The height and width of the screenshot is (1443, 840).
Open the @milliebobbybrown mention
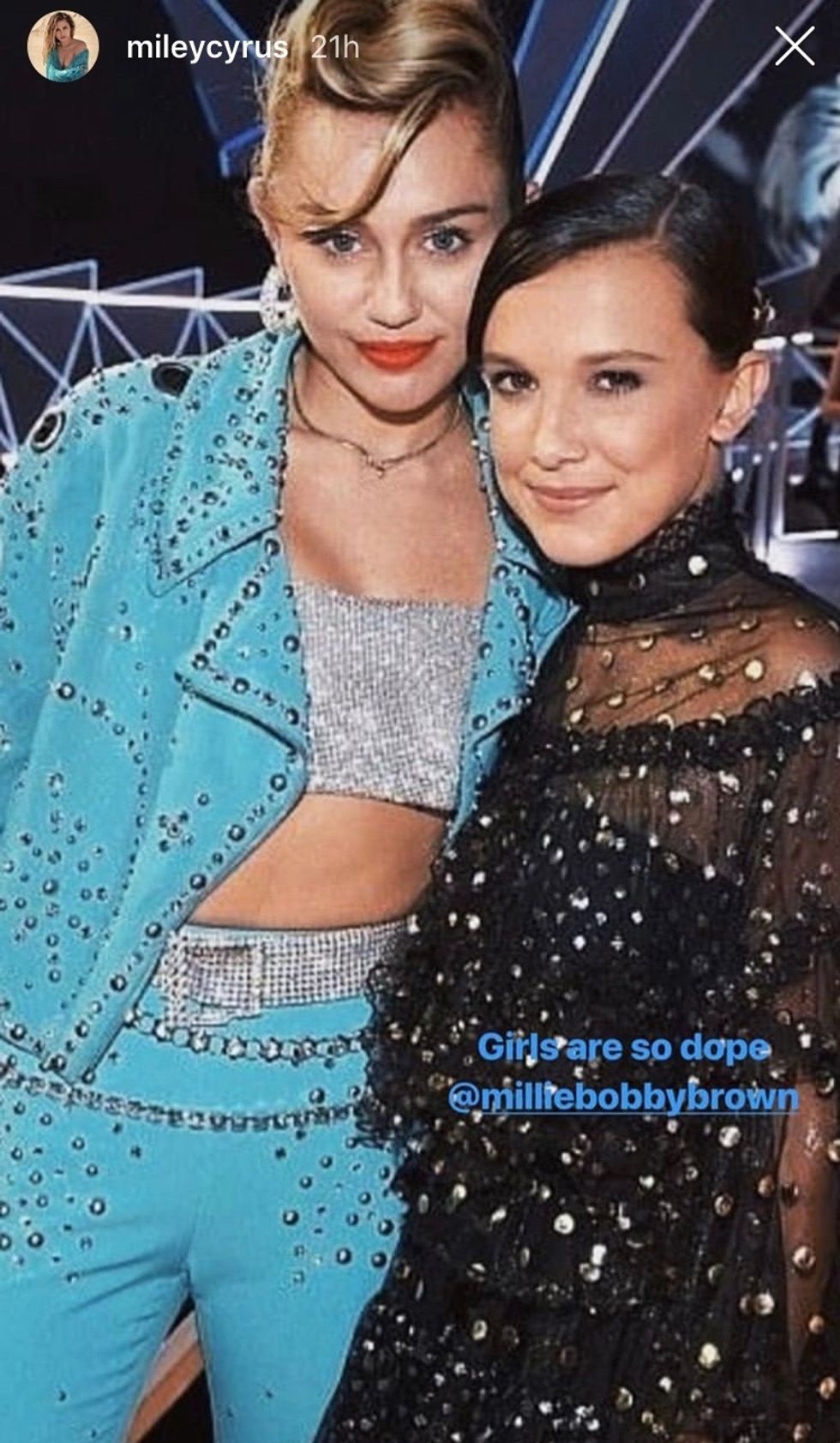pyautogui.click(x=623, y=1097)
